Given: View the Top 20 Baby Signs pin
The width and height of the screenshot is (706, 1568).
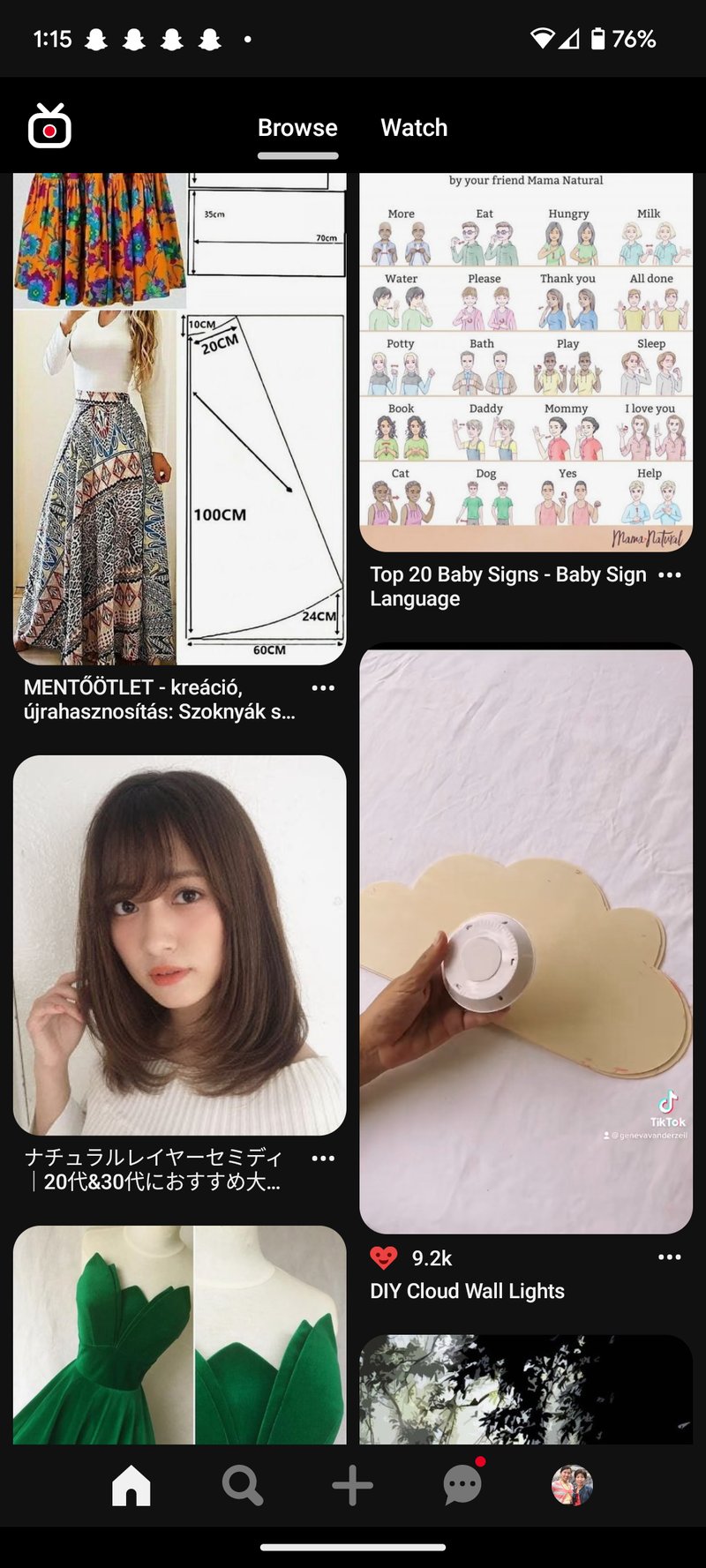Looking at the screenshot, I should [526, 362].
